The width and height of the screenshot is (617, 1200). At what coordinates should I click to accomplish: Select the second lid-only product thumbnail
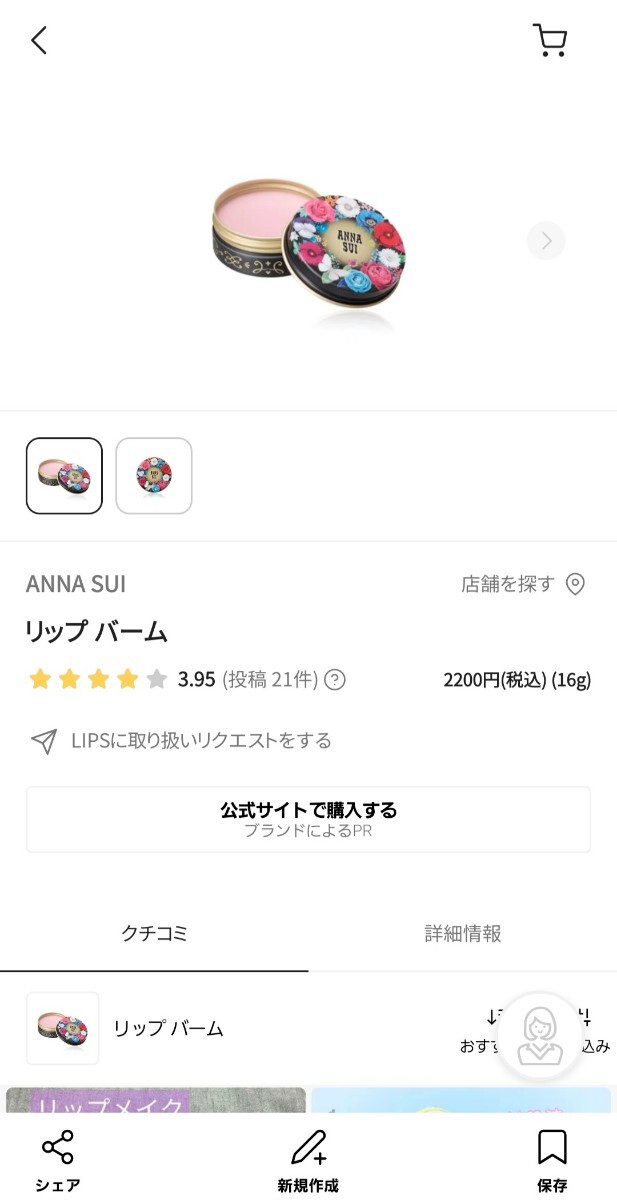(x=154, y=476)
